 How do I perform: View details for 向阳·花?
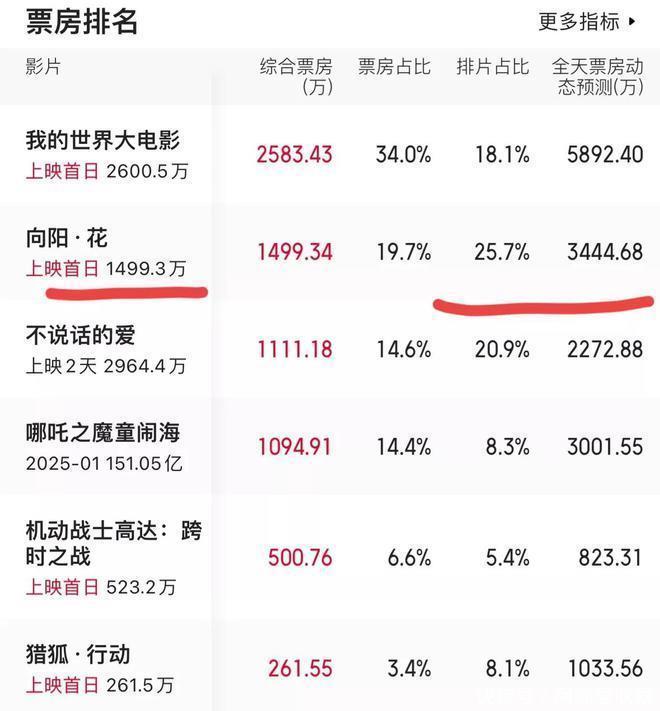click(x=330, y=252)
